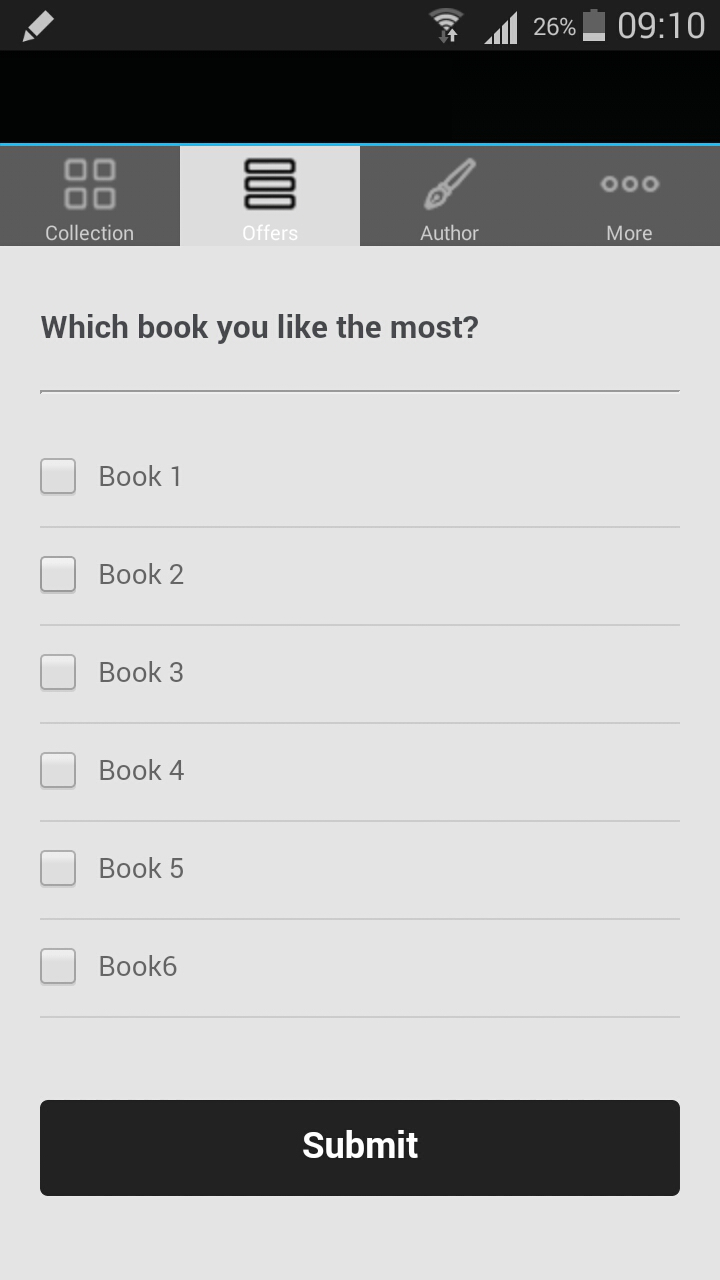Select the Book6 checkbox

tap(57, 966)
